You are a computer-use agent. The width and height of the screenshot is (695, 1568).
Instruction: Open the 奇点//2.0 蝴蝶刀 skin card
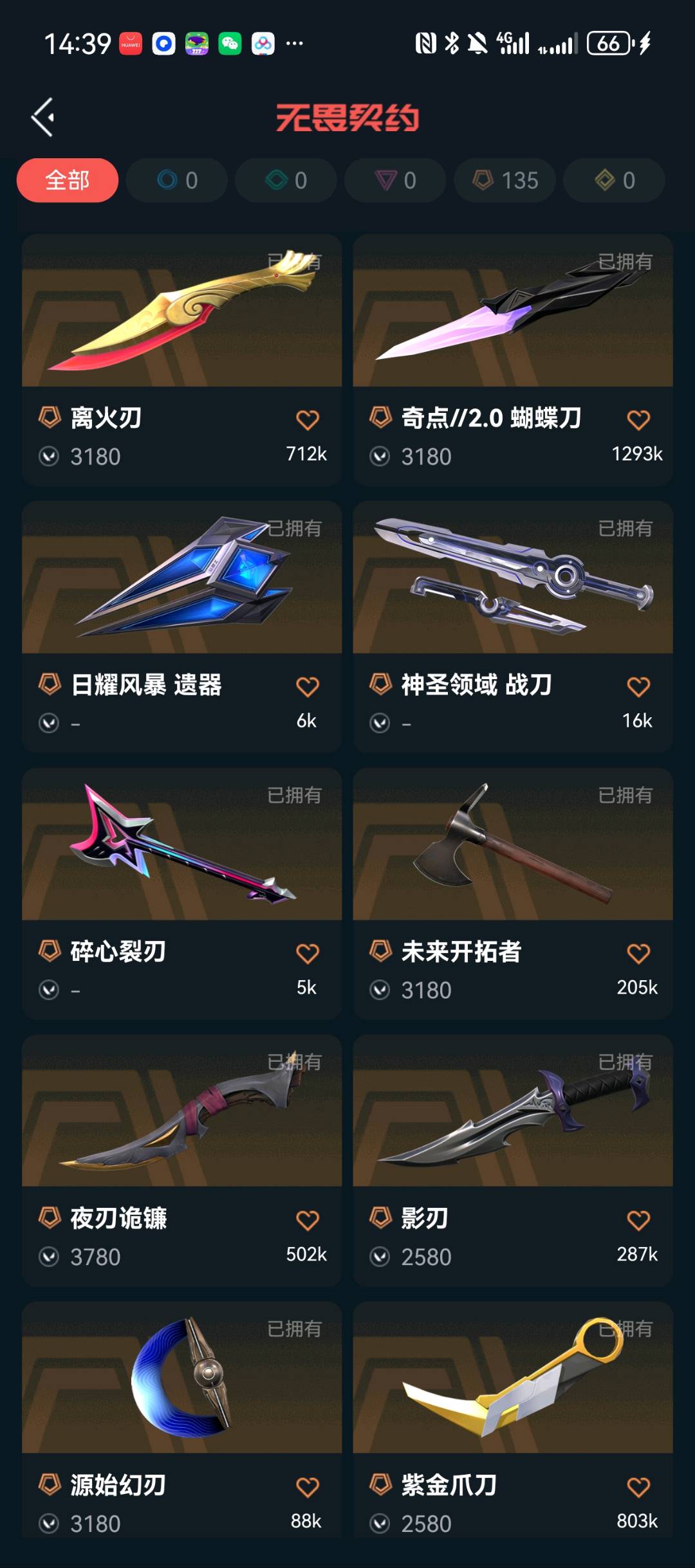coord(513,312)
